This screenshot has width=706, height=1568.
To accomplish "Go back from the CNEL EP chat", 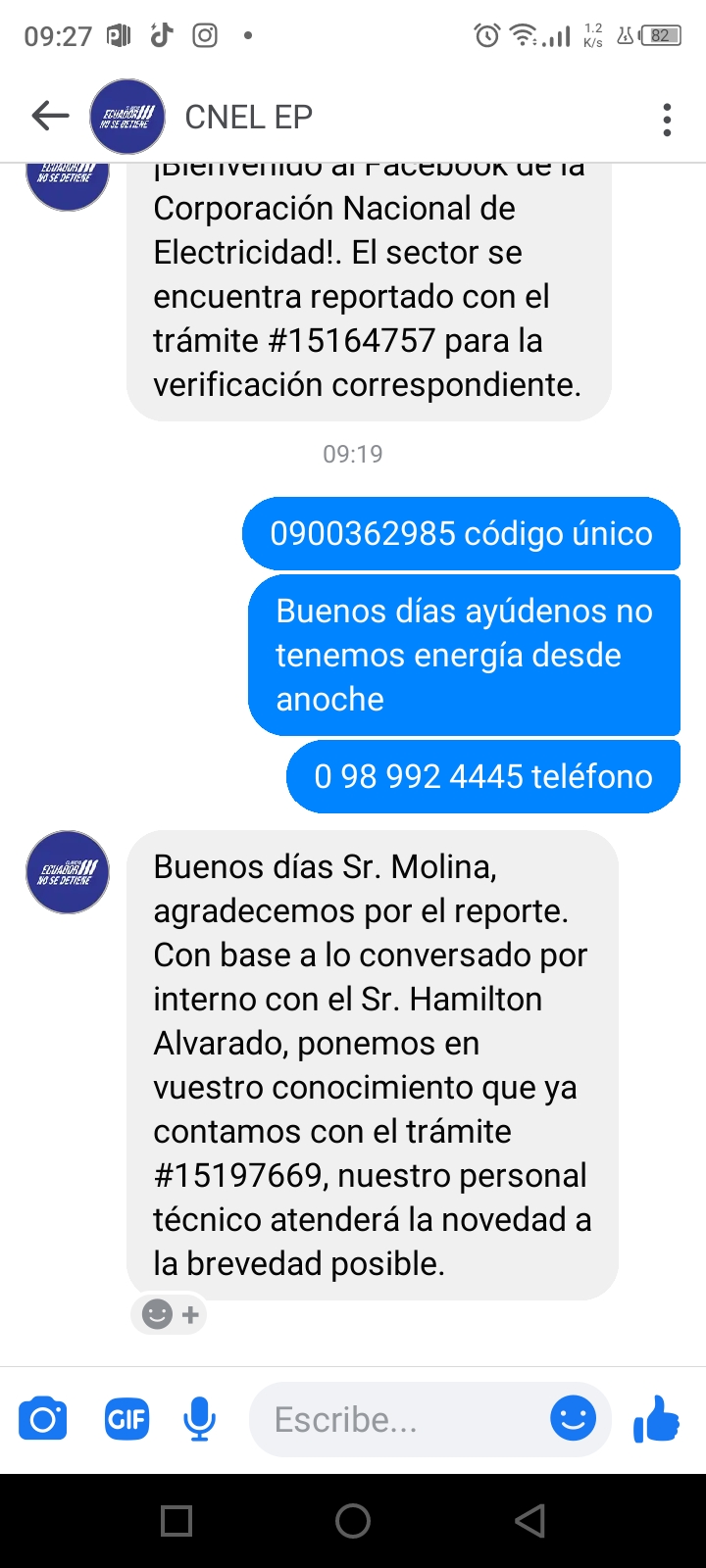I will pyautogui.click(x=50, y=117).
